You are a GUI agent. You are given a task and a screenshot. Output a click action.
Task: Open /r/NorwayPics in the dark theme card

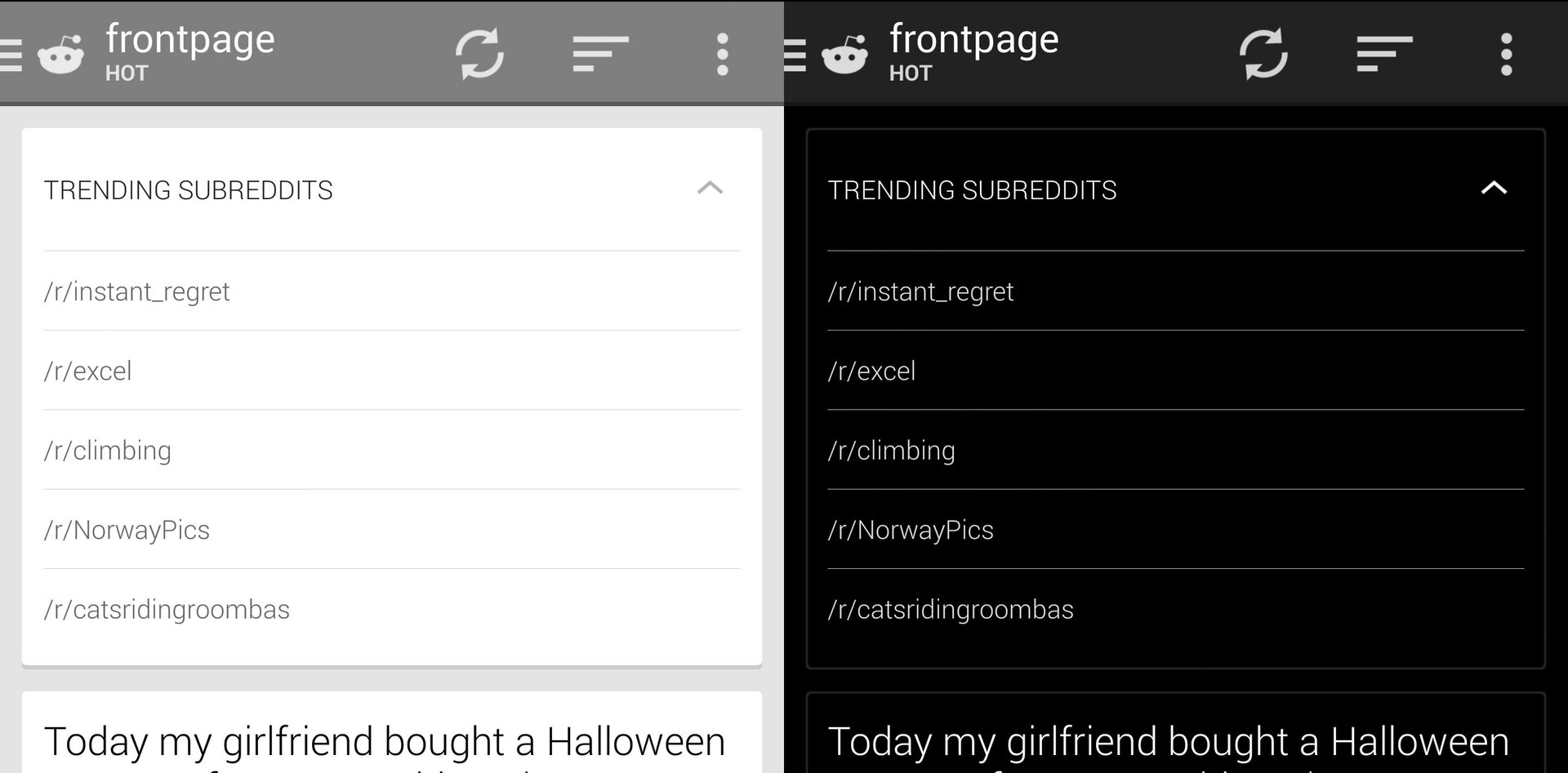(x=911, y=531)
